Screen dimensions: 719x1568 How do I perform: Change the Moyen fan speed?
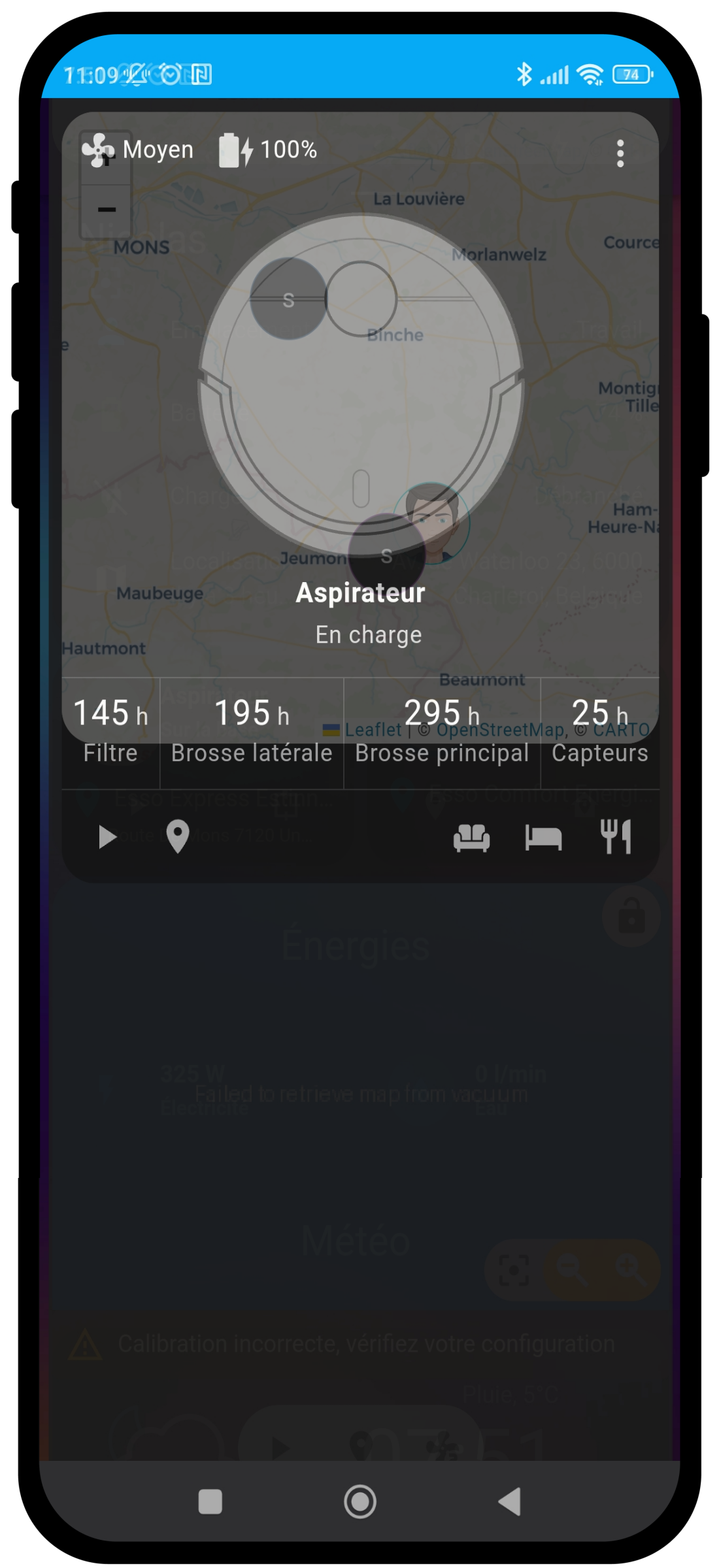pos(138,150)
